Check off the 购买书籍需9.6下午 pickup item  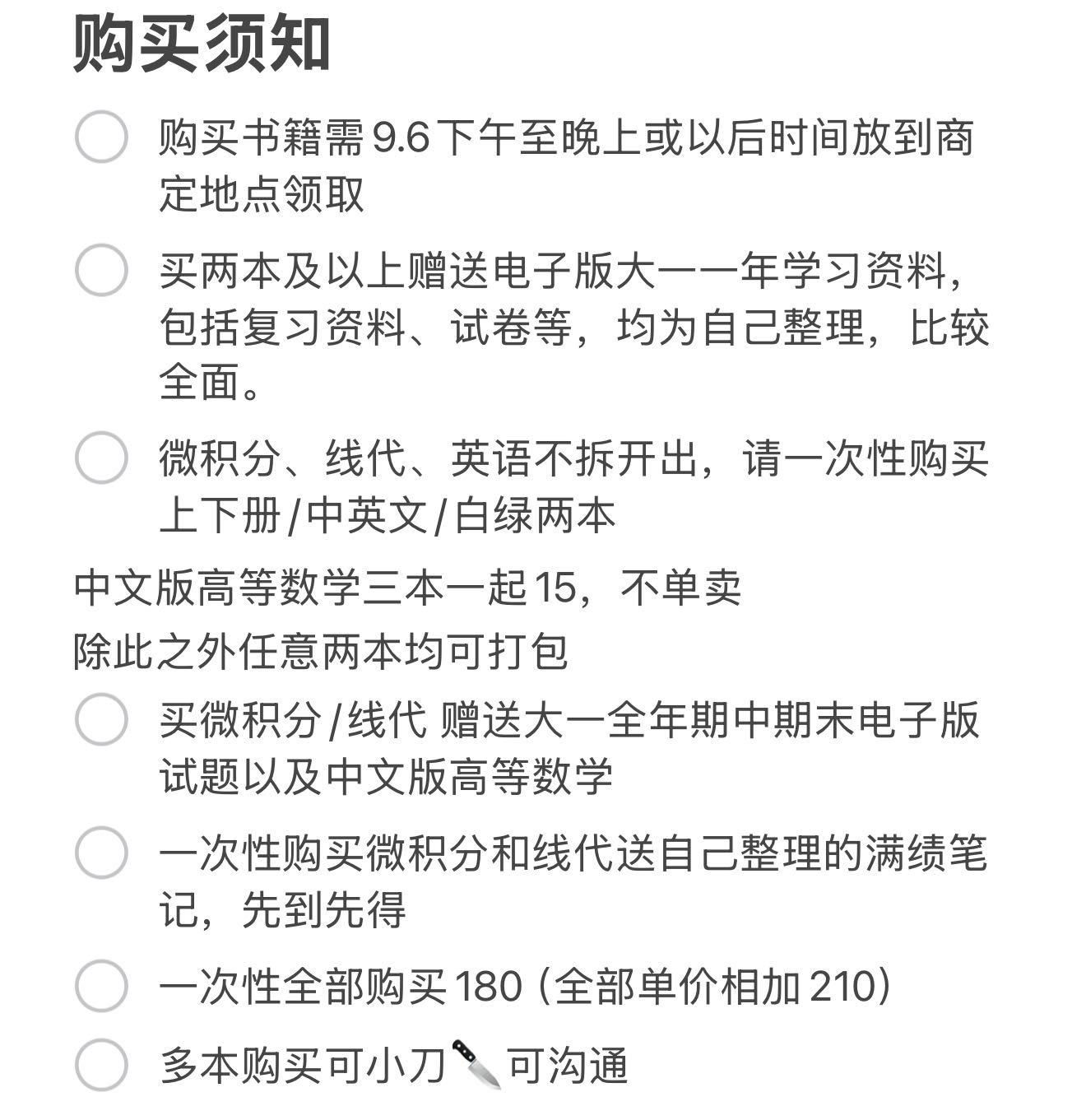pyautogui.click(x=101, y=137)
